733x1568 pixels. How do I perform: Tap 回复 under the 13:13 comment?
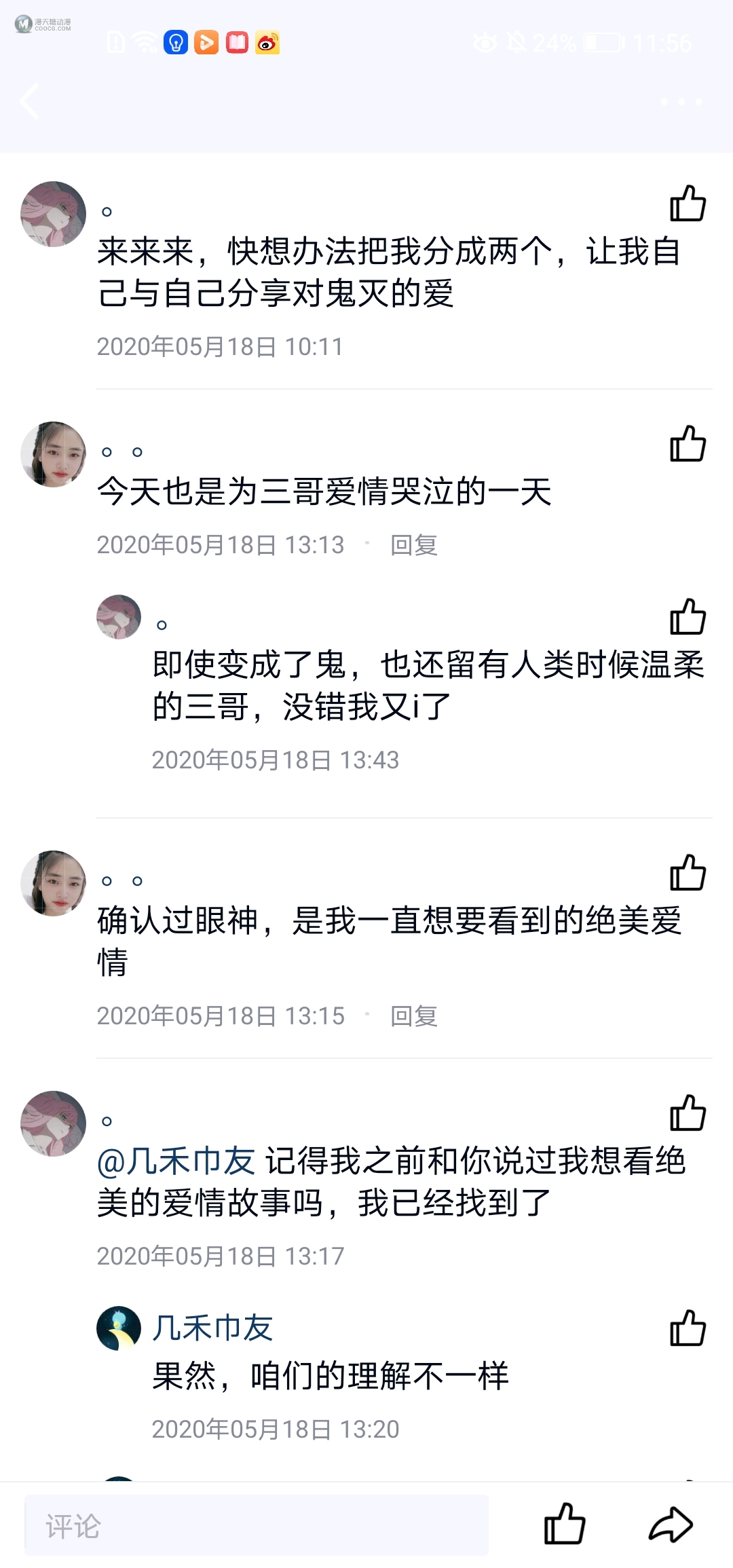(414, 544)
